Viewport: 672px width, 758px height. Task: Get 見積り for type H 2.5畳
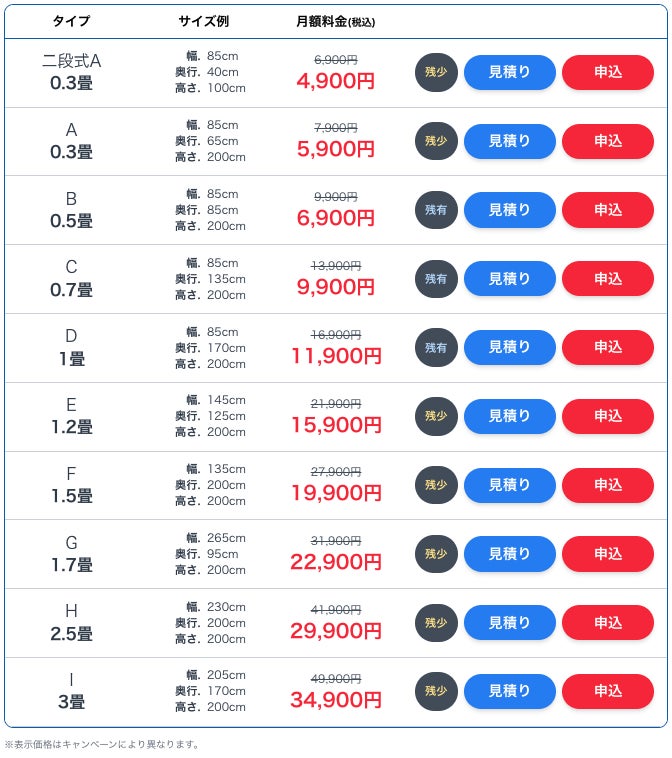point(510,623)
